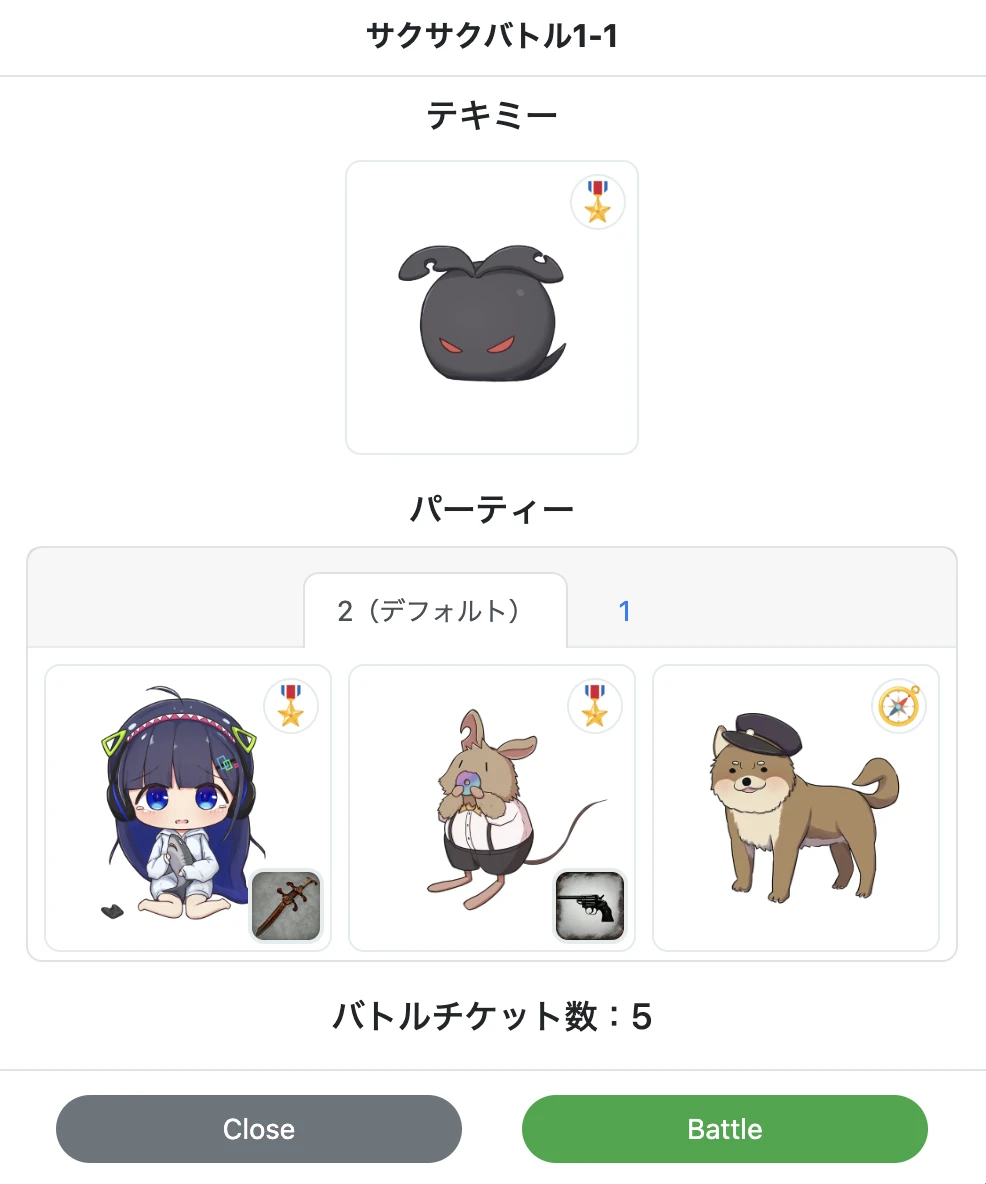
Task: Start the battle with the Battle button
Action: (724, 1129)
